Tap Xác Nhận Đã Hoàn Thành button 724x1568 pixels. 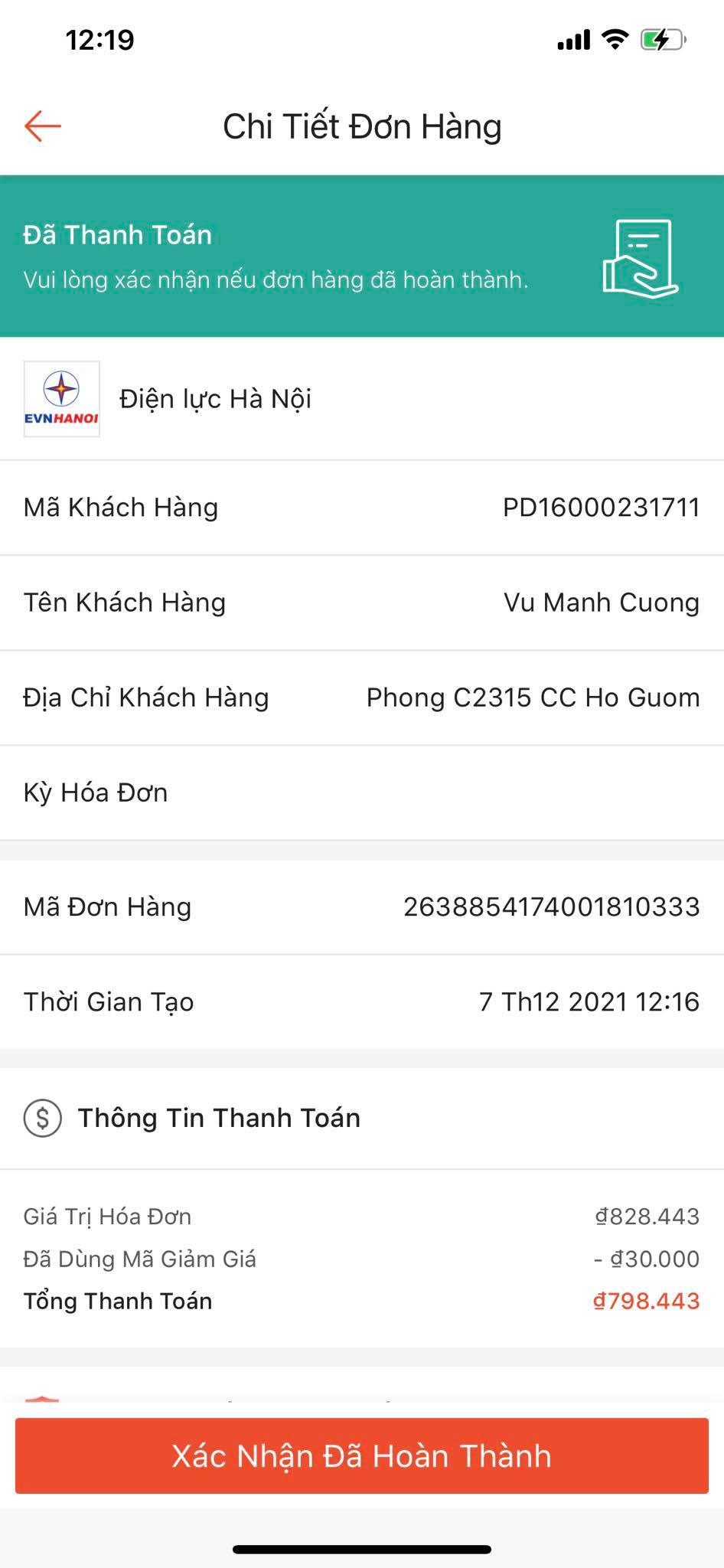coord(361,1455)
